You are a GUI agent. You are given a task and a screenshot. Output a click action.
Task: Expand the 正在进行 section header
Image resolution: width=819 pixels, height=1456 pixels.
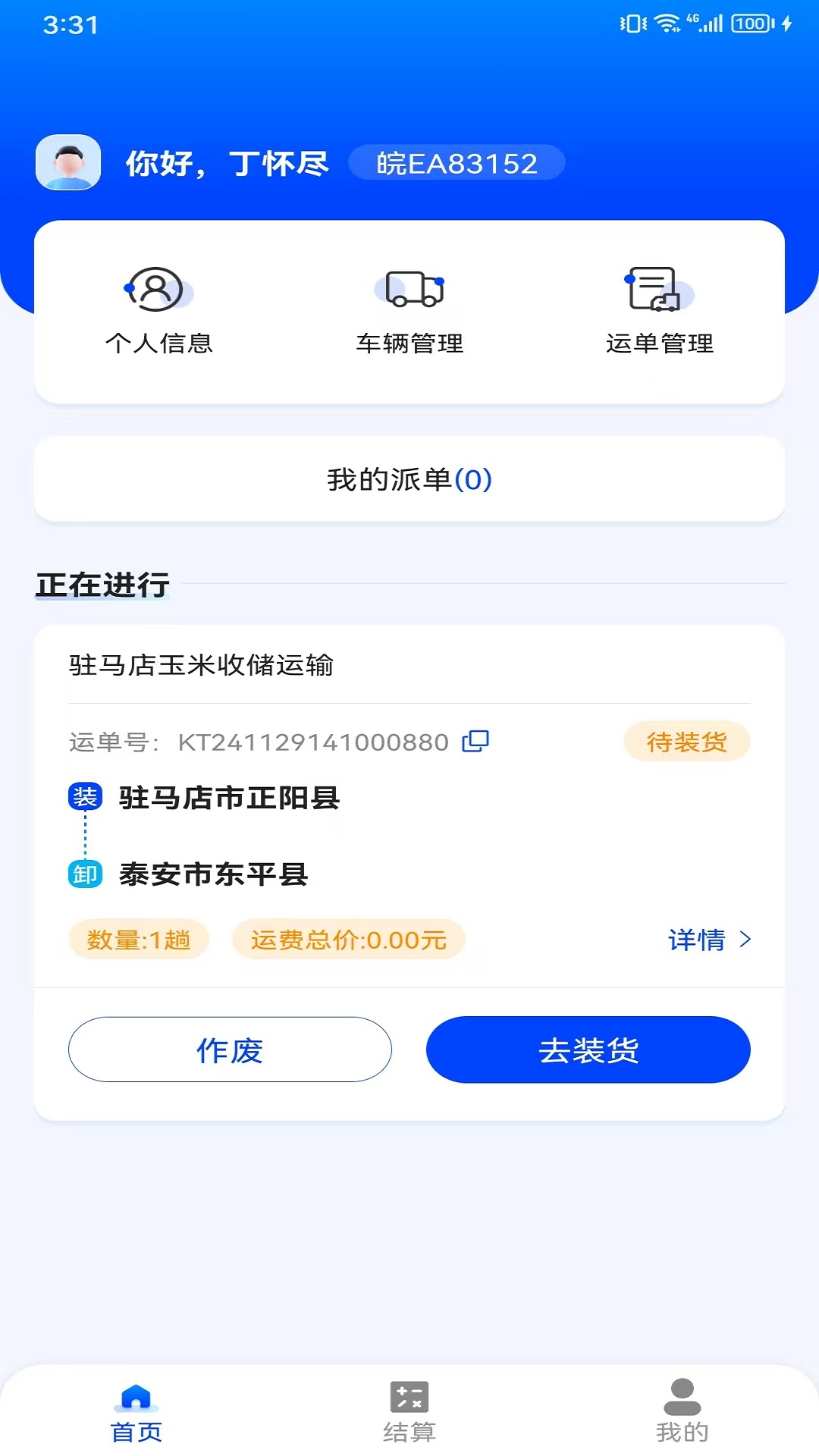[x=102, y=585]
